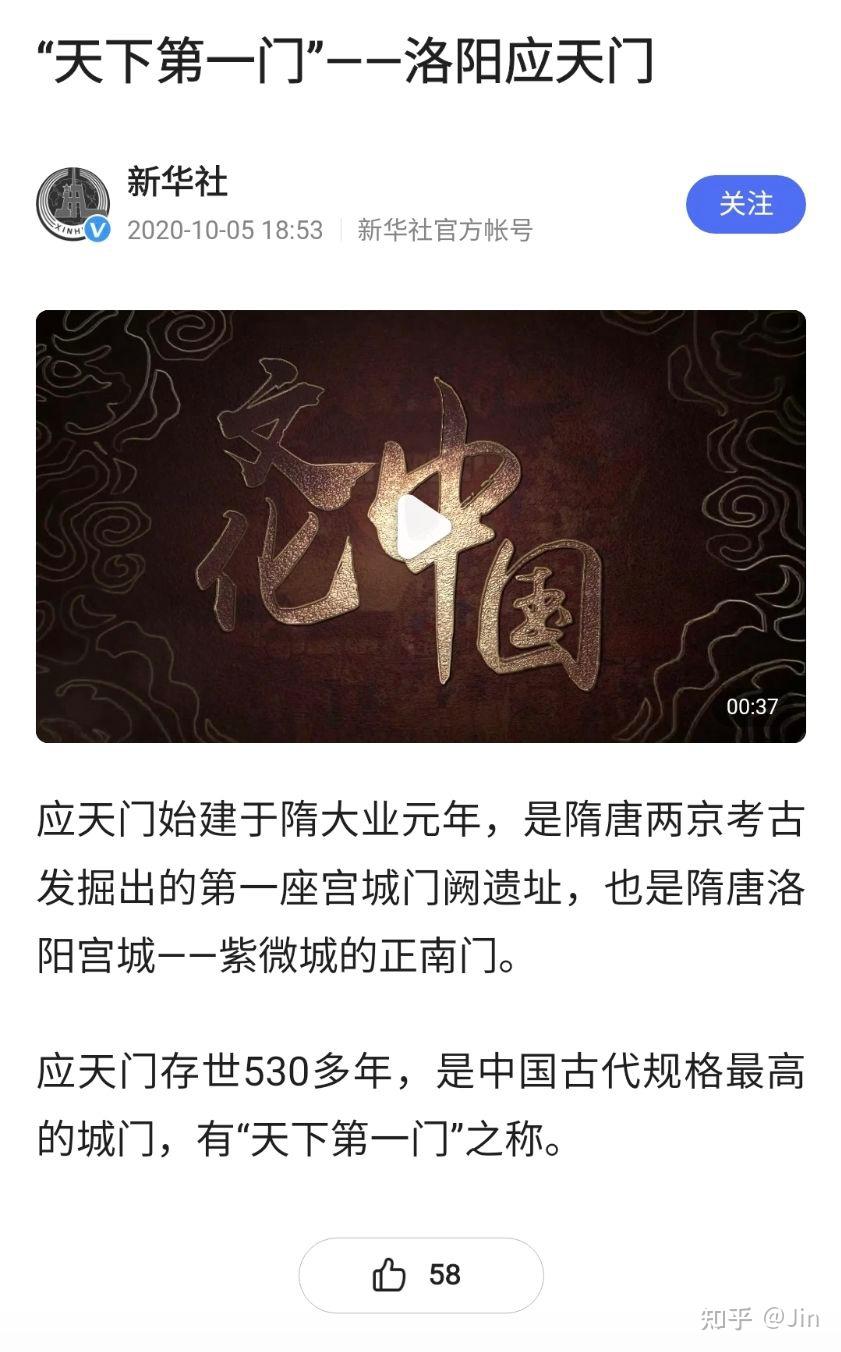The height and width of the screenshot is (1352, 841).
Task: Follow 新华社 with the 关注 button
Action: [x=745, y=204]
